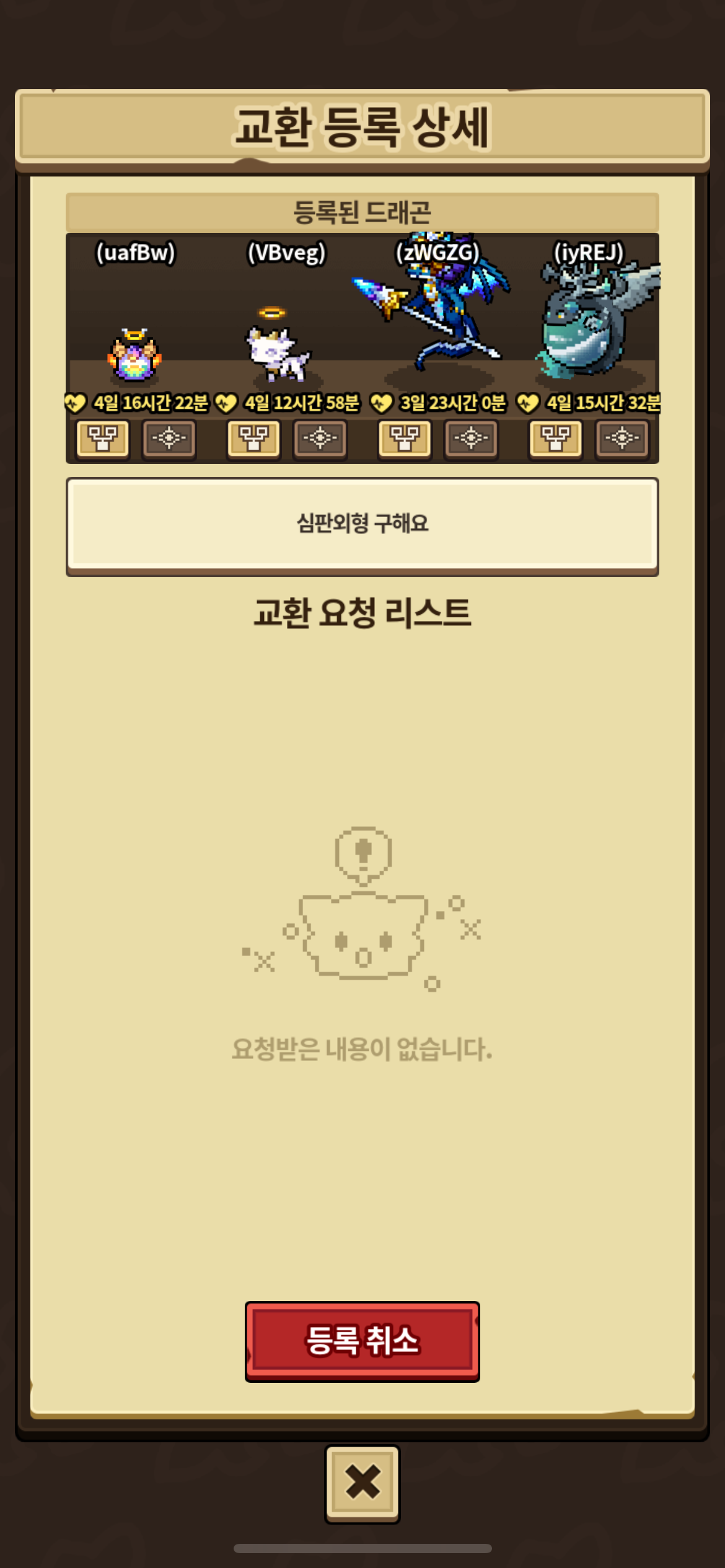
Task: Tap the target icon under dragon zWGZG
Action: [471, 439]
